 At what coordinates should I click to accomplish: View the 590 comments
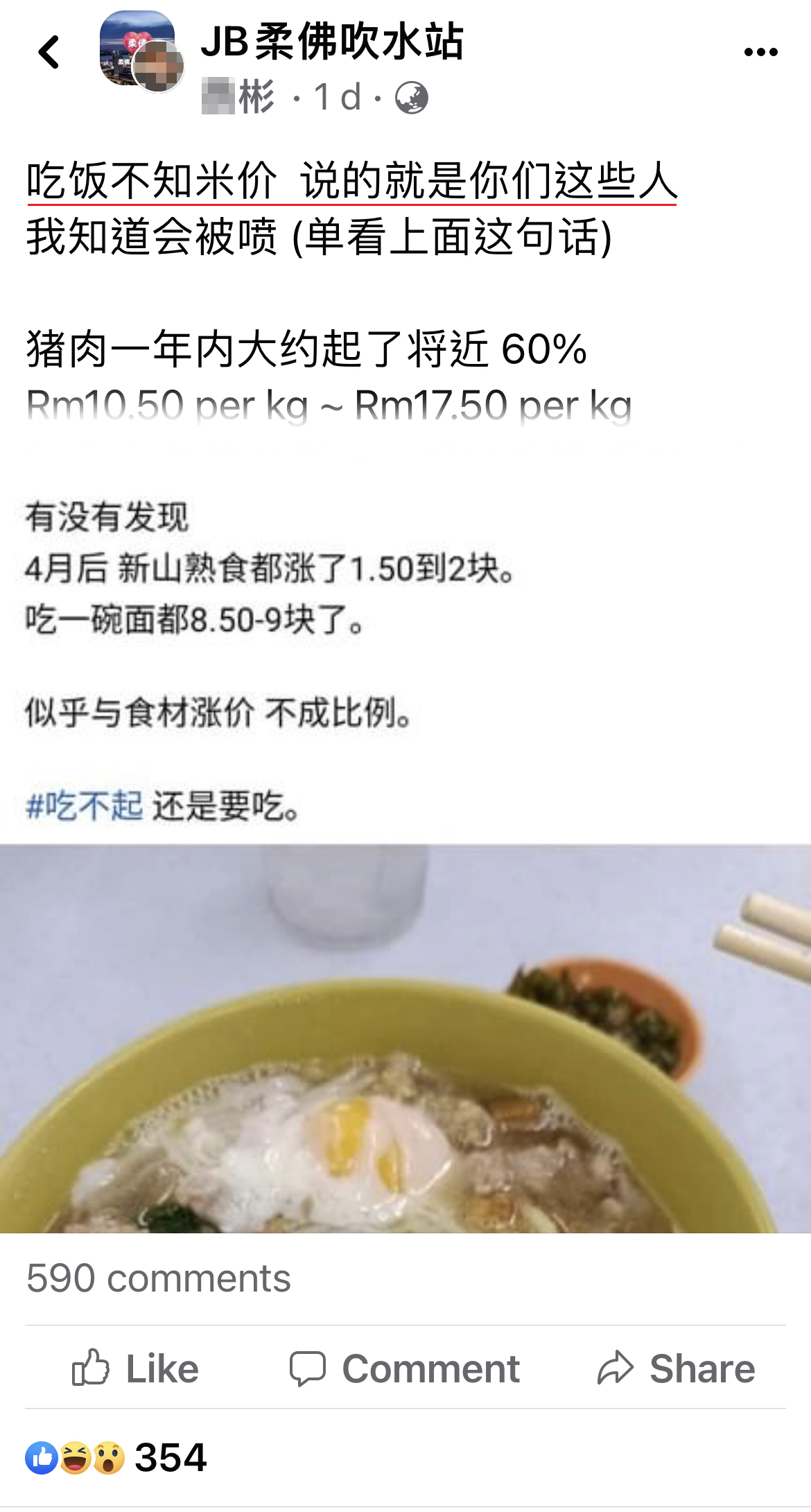click(159, 1278)
